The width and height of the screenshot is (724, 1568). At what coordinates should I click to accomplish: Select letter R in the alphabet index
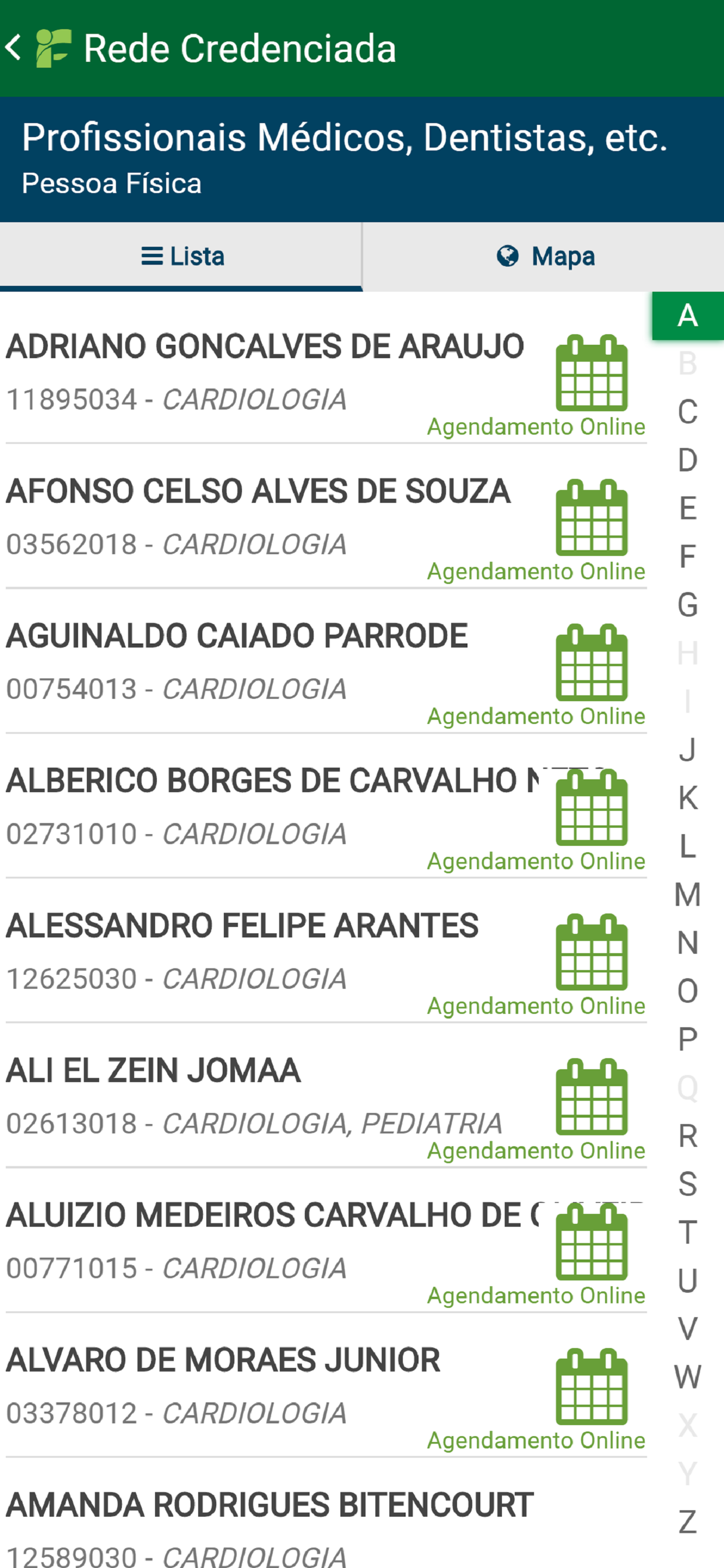pyautogui.click(x=687, y=1136)
